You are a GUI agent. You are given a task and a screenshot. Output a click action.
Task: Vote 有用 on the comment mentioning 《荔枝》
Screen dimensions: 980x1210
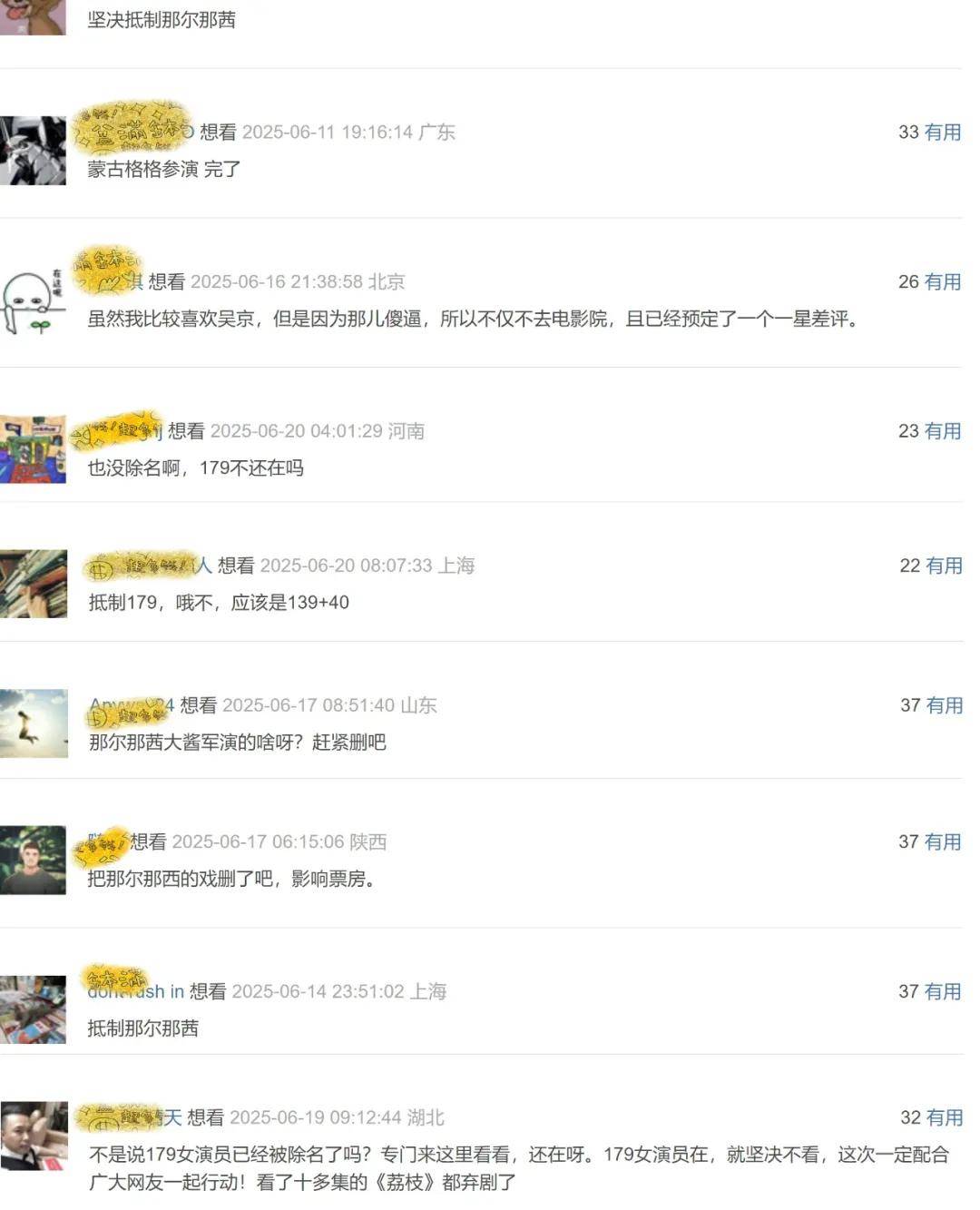tap(944, 1117)
